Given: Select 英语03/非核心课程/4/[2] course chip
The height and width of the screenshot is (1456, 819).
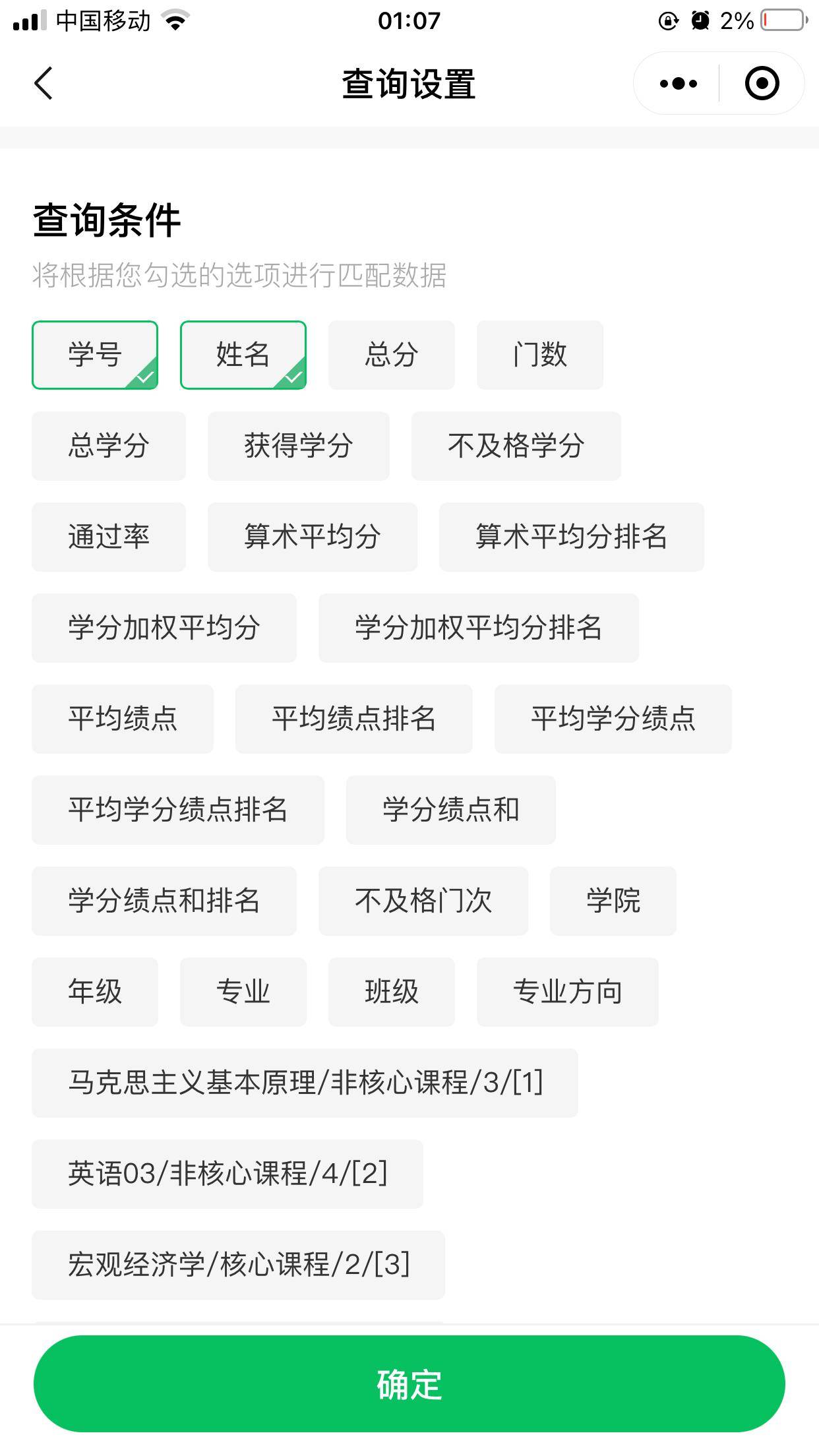Looking at the screenshot, I should click(228, 1174).
